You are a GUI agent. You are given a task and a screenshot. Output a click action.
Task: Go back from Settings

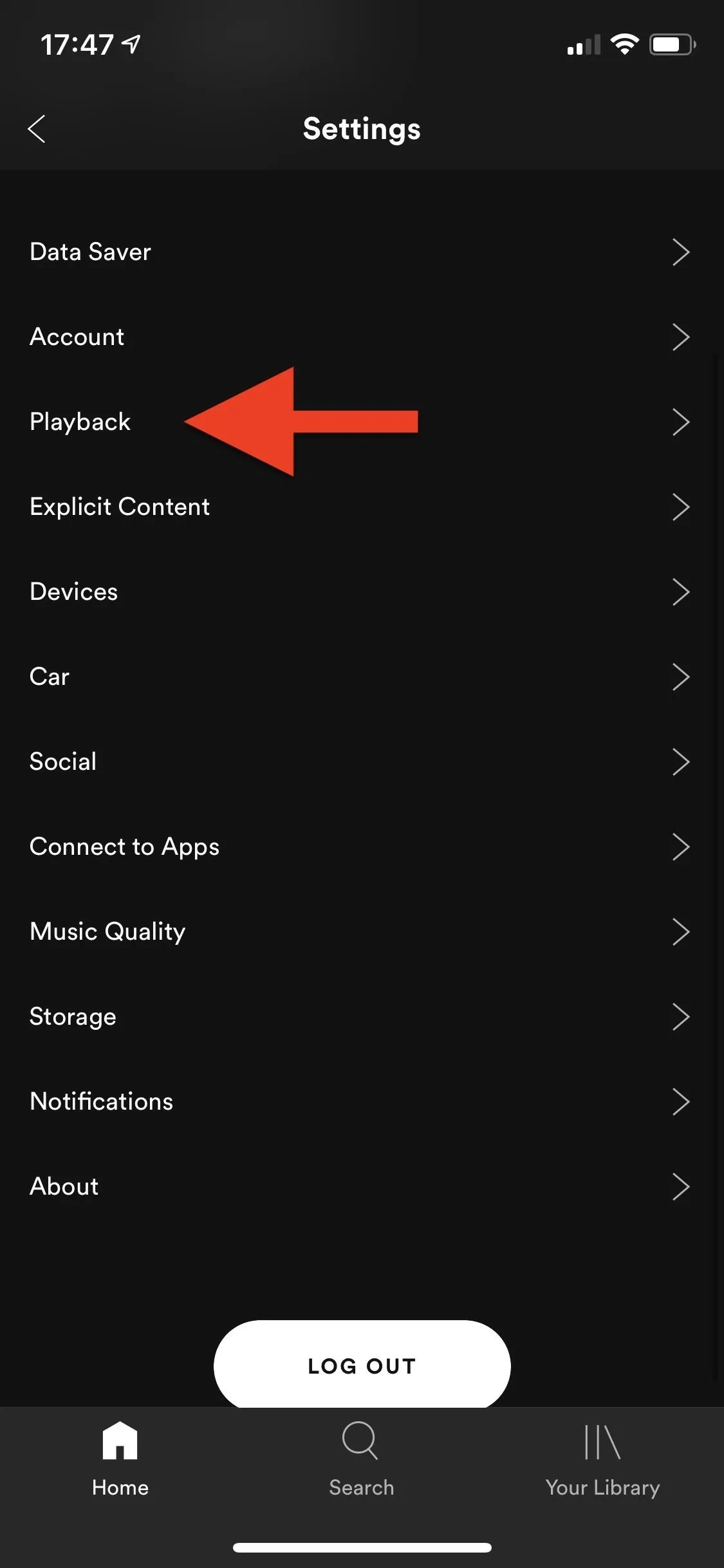(37, 129)
